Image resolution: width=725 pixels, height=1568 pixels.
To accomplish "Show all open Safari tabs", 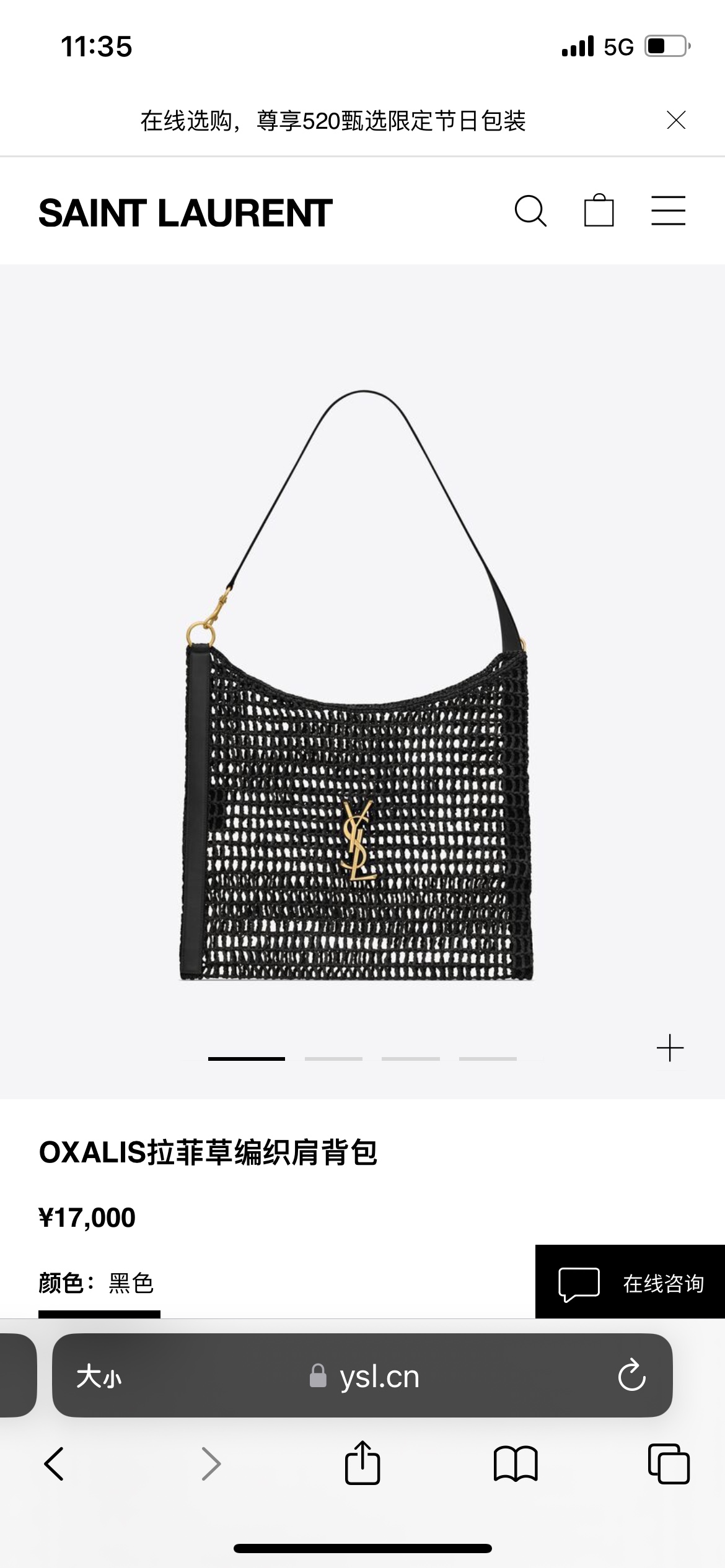I will point(668,1464).
